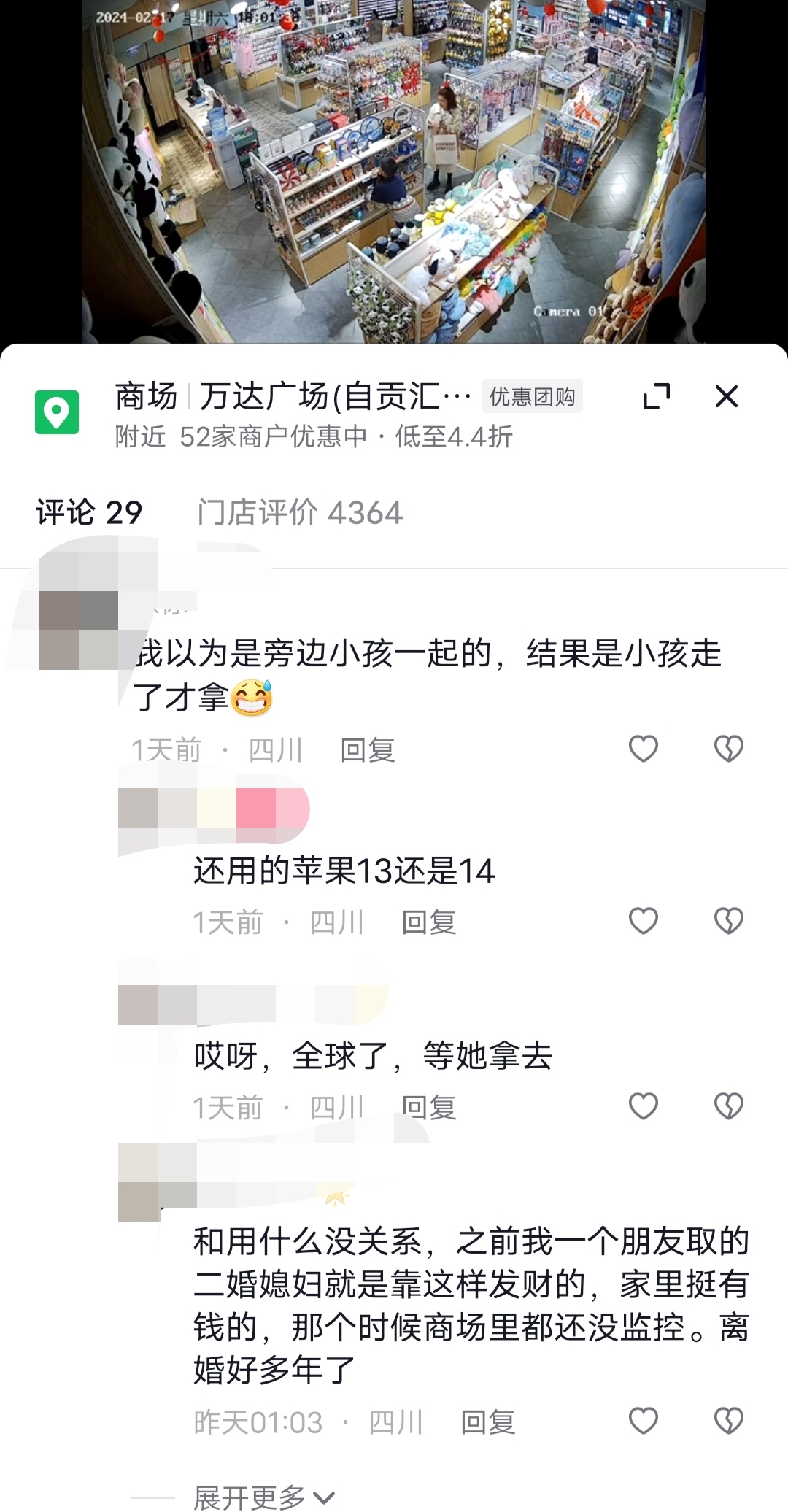Dislike the 和用什么没关系 comment

728,1421
